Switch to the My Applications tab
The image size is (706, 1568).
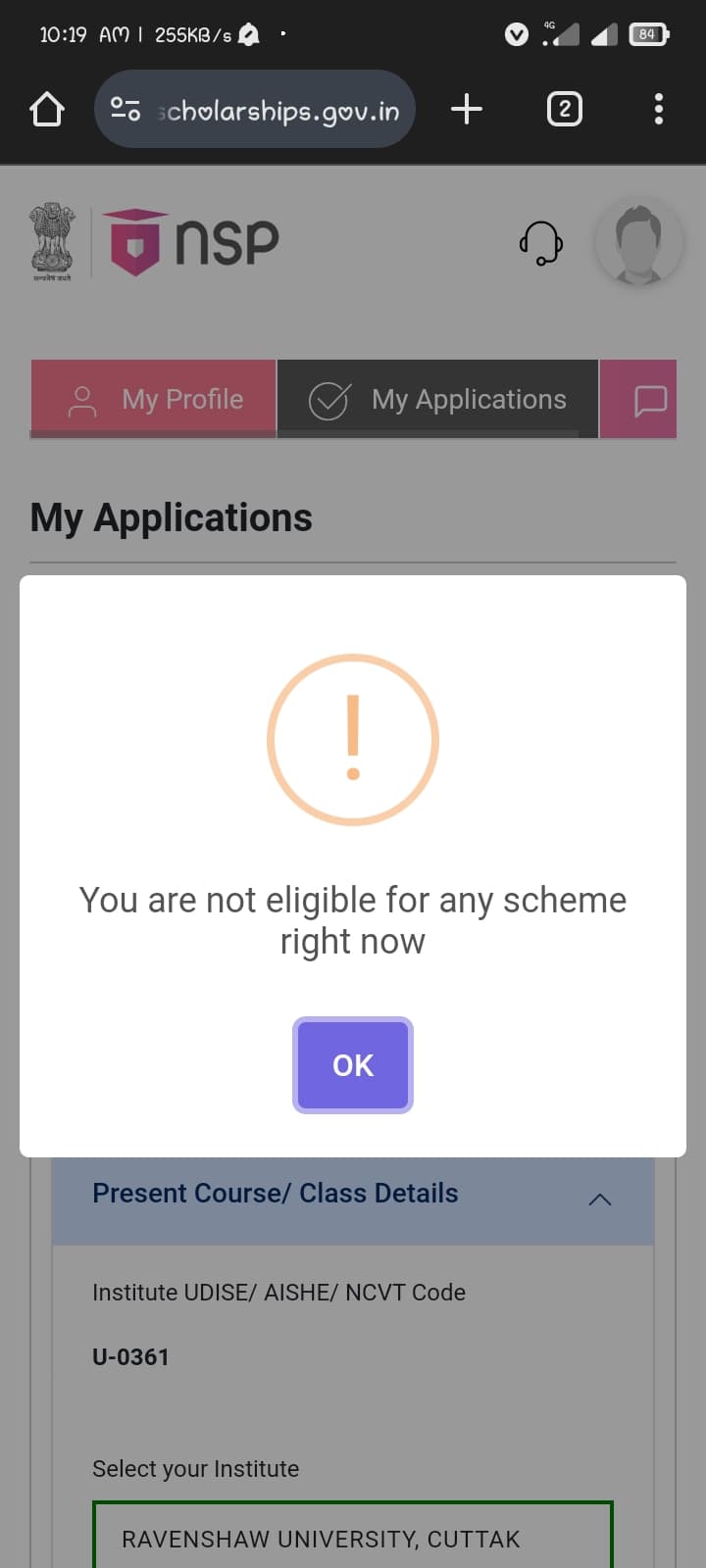point(437,399)
